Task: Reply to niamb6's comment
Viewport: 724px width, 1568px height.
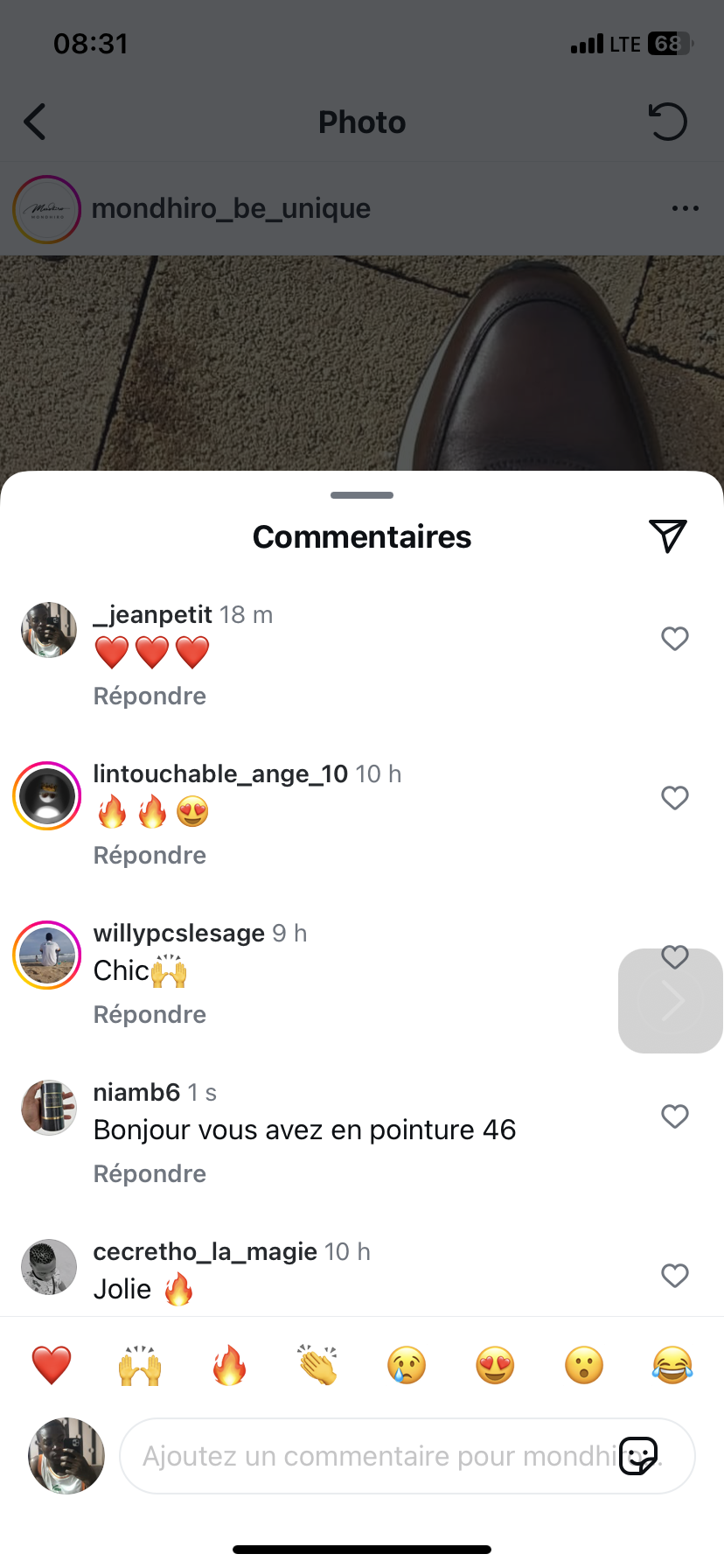Action: click(150, 1174)
